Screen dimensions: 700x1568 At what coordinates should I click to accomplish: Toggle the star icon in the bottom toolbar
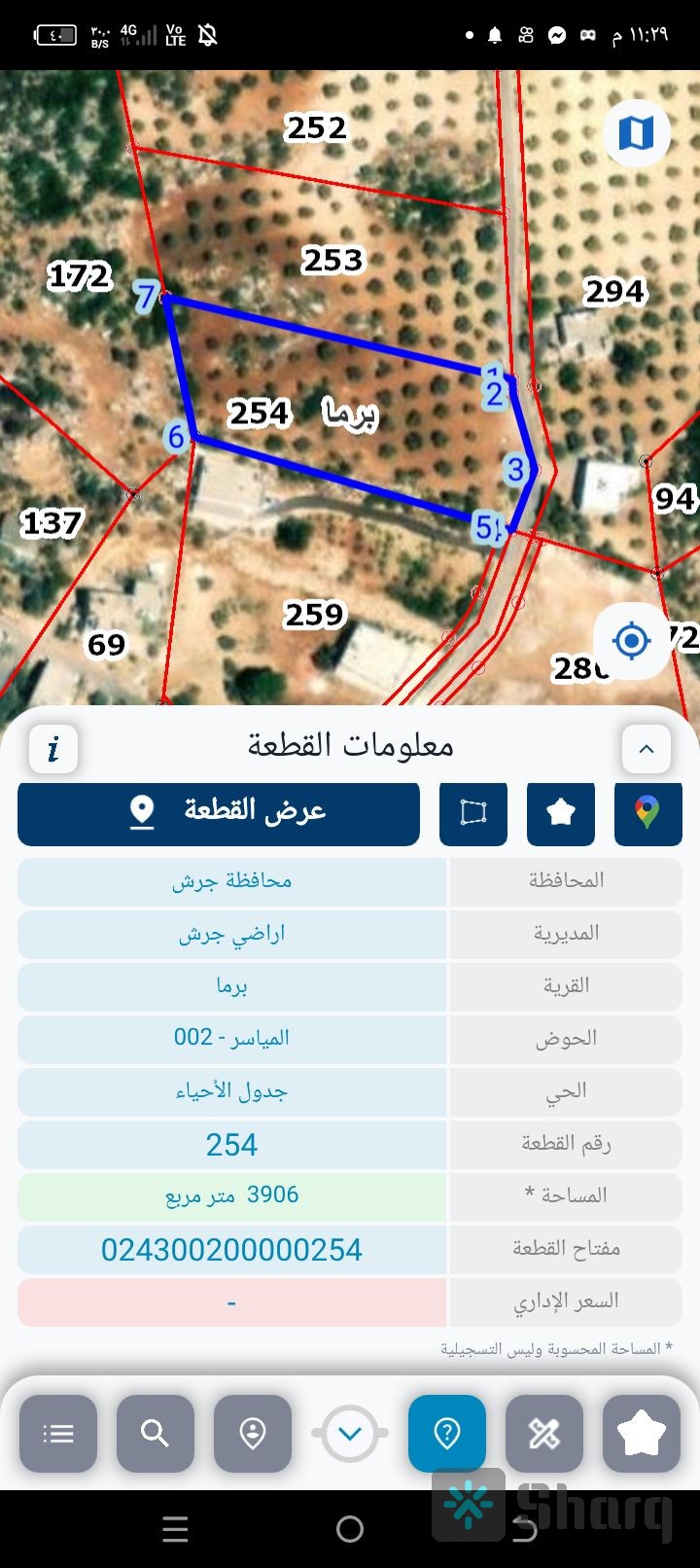click(642, 1433)
